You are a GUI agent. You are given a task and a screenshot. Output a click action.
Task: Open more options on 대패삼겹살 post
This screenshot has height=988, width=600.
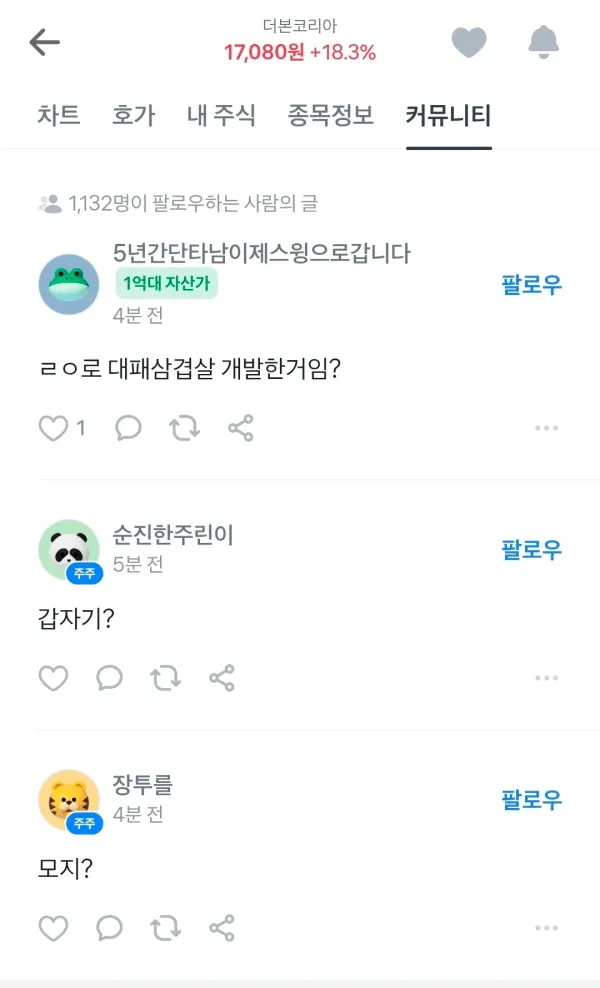pyautogui.click(x=546, y=428)
